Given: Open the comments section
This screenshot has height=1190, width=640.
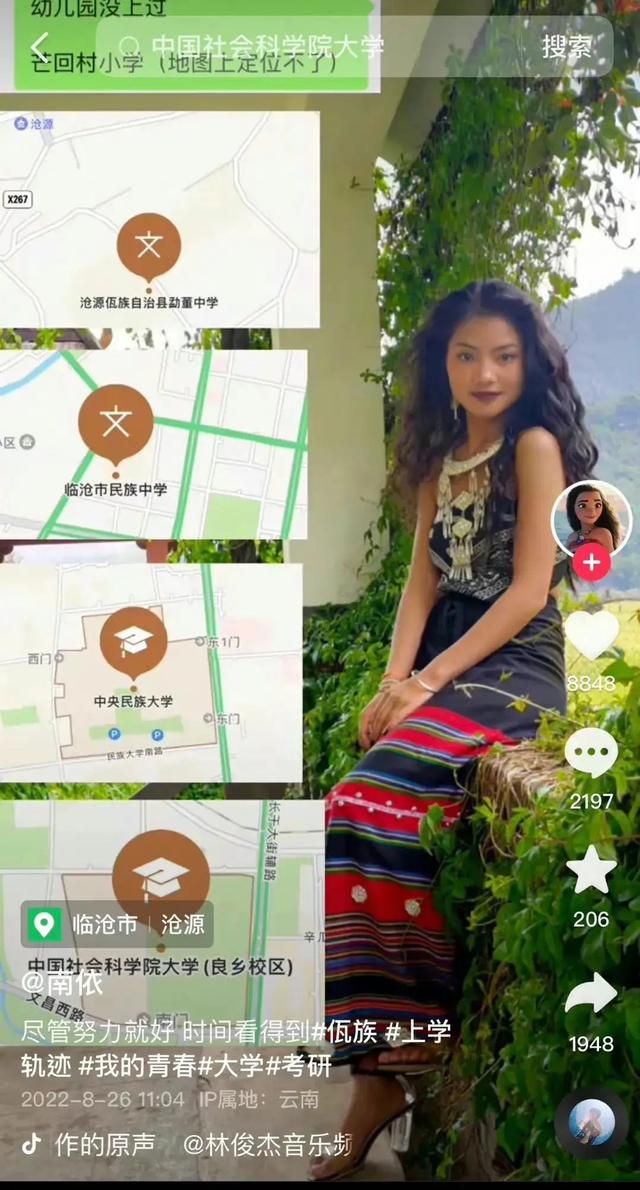Looking at the screenshot, I should point(591,751).
